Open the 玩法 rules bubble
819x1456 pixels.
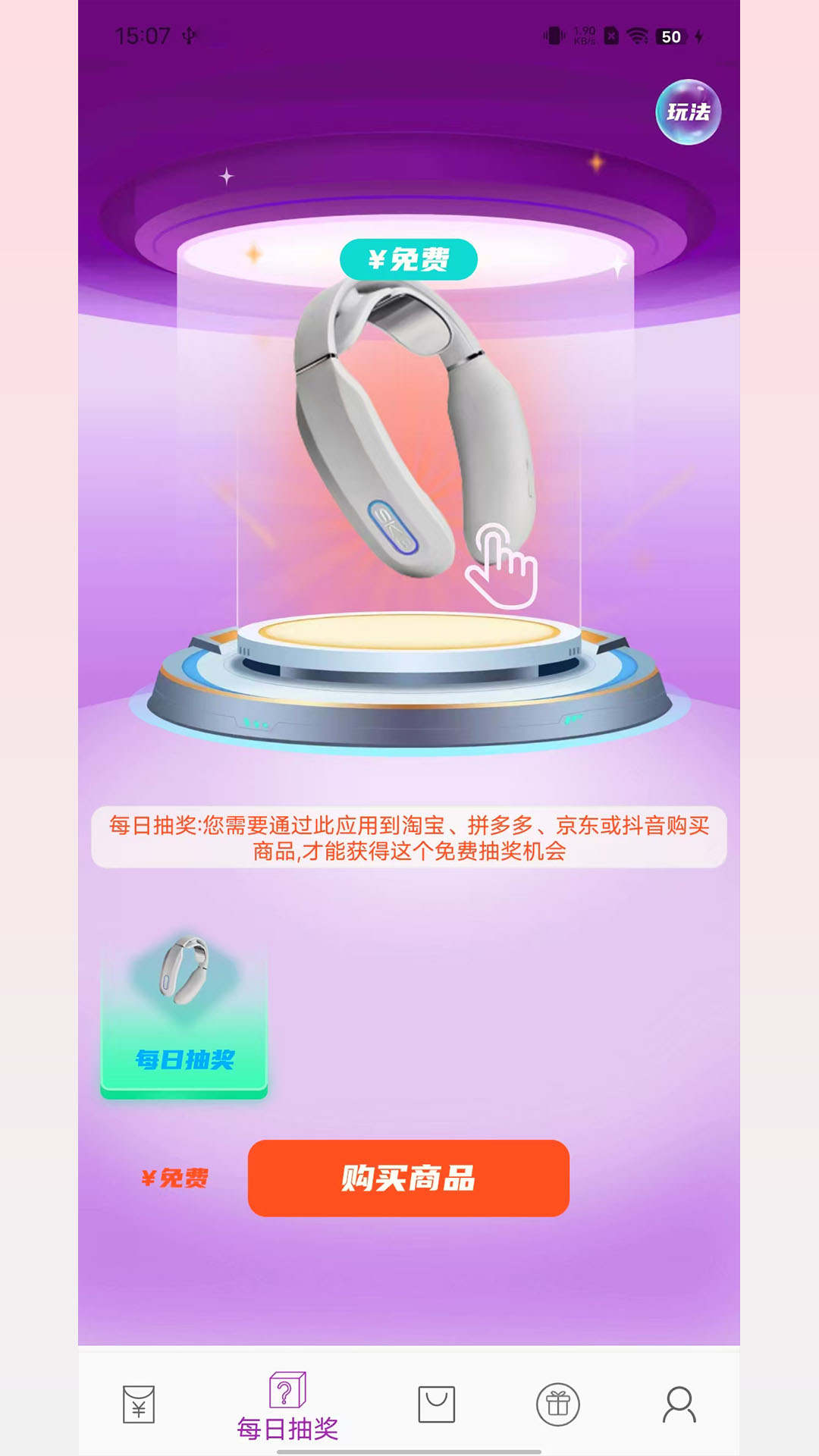(x=688, y=112)
